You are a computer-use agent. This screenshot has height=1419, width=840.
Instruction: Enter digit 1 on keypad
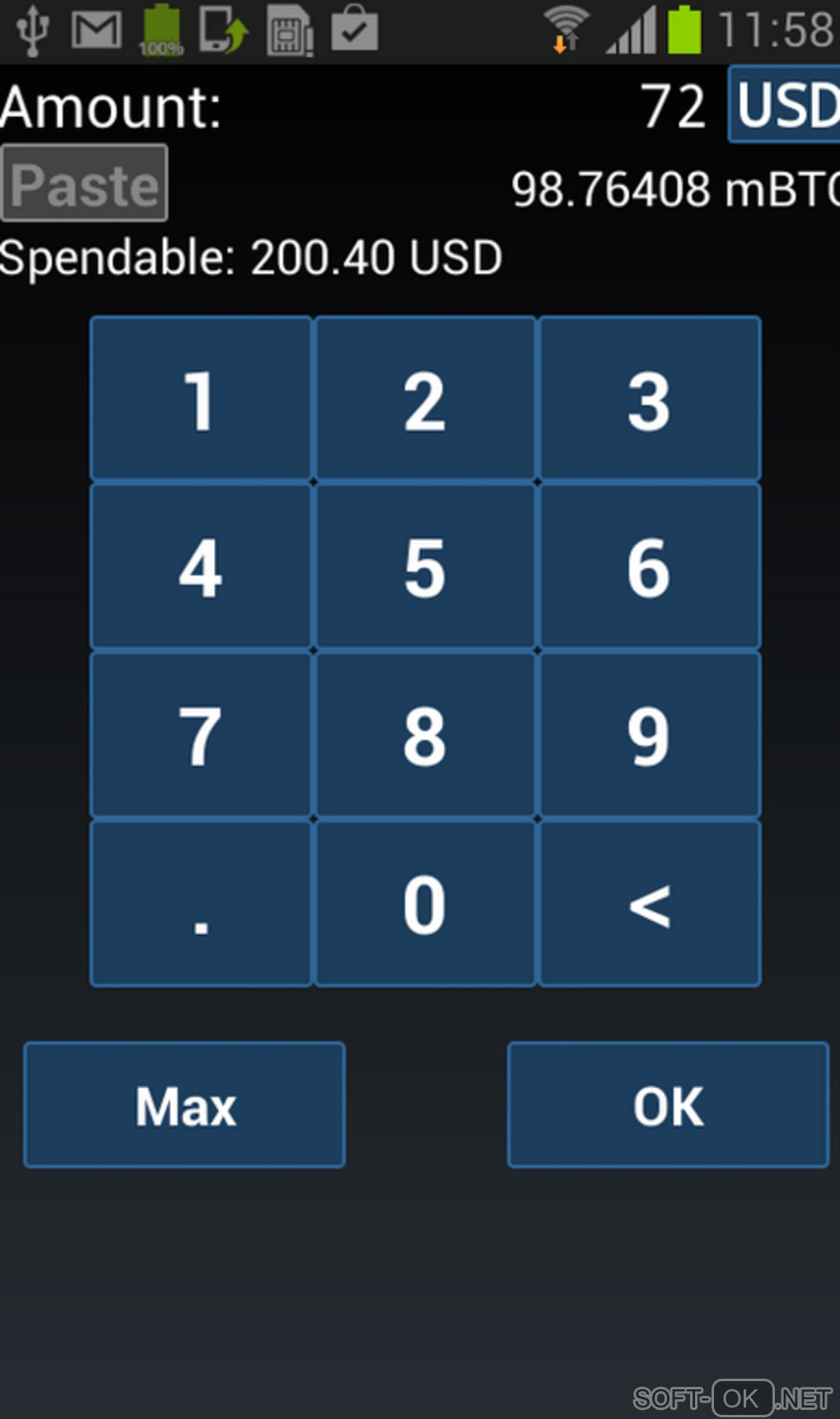[201, 399]
